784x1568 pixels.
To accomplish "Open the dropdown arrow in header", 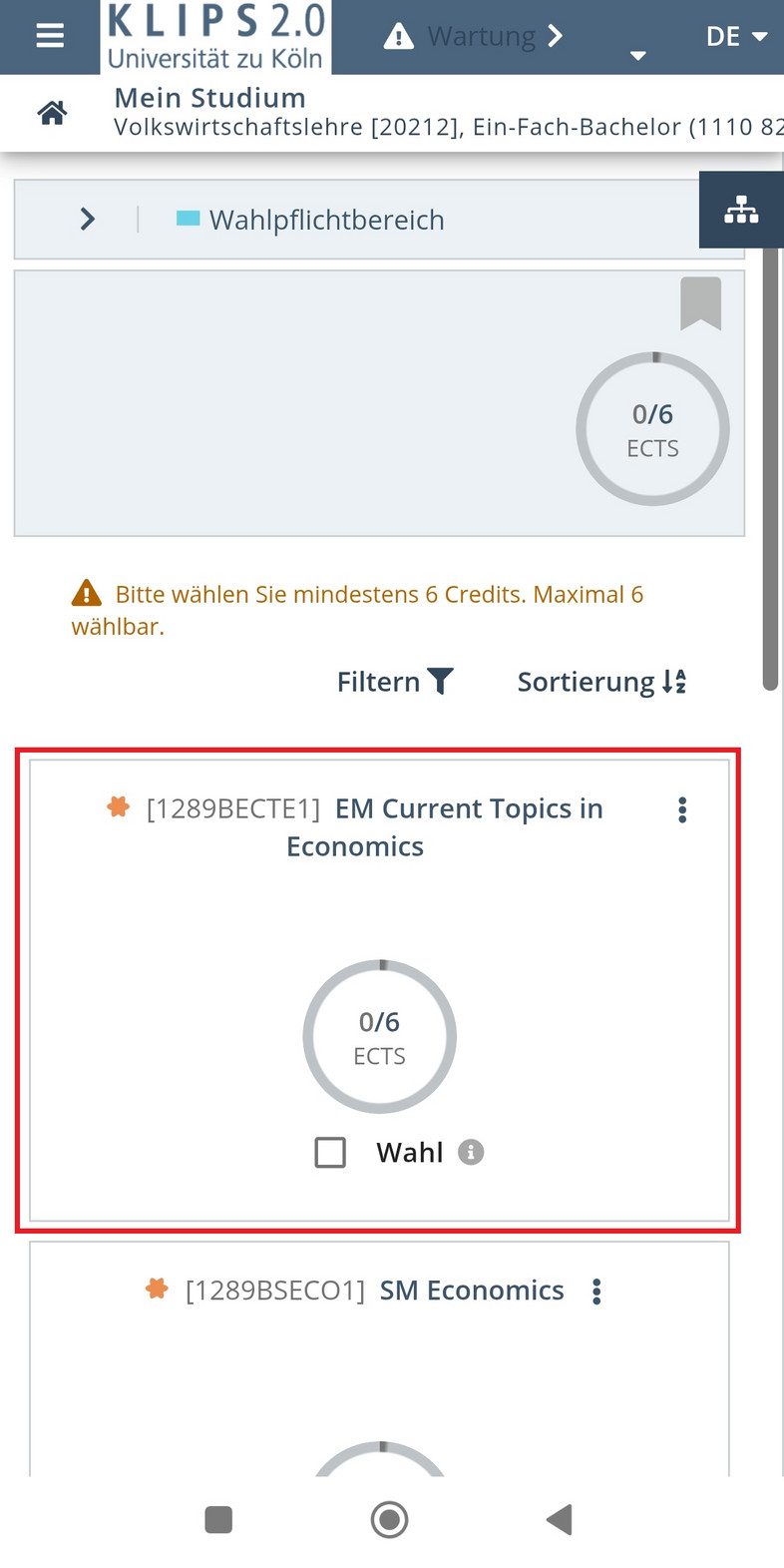I will [638, 56].
